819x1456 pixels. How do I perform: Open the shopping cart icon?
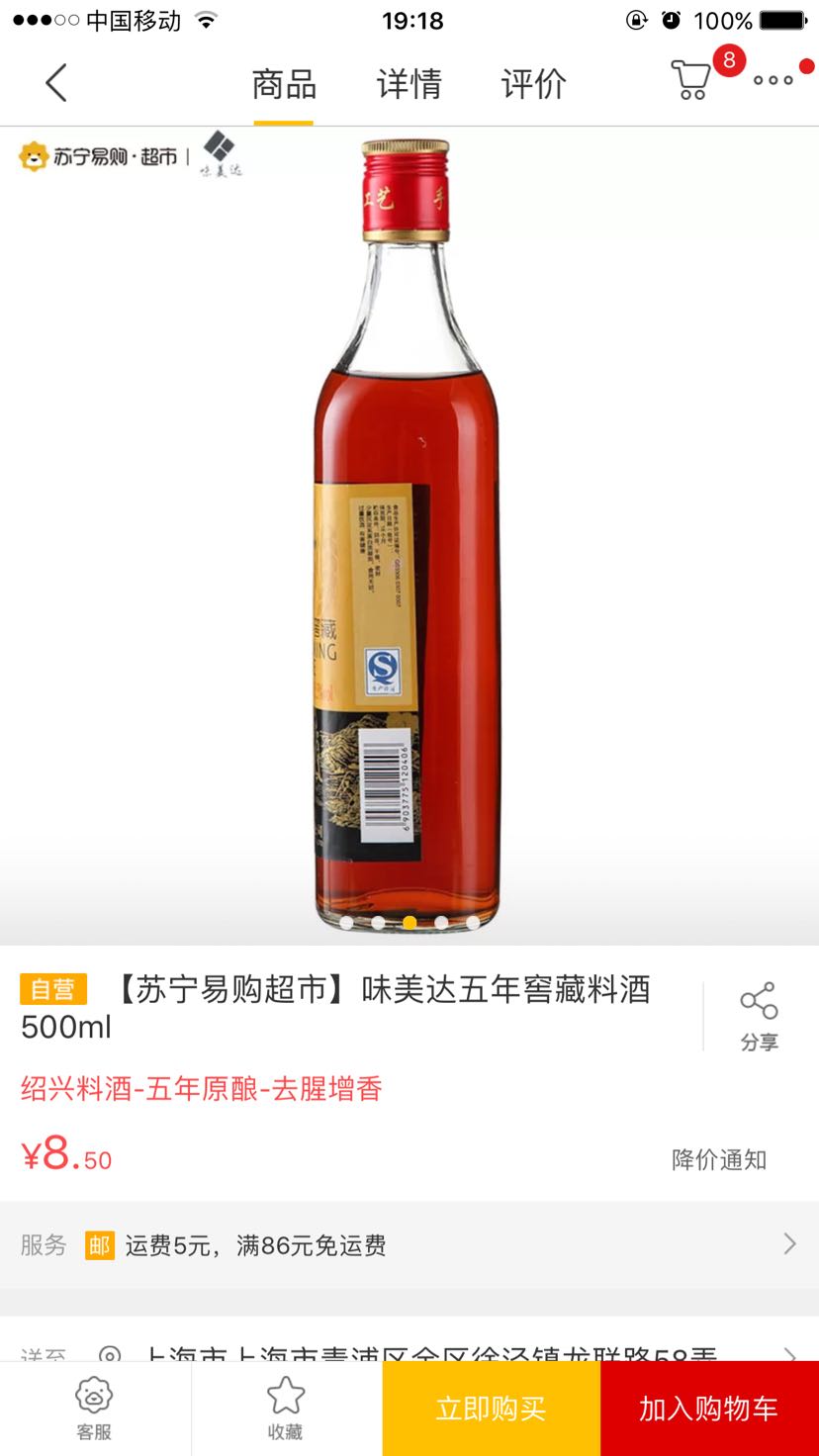pyautogui.click(x=692, y=78)
